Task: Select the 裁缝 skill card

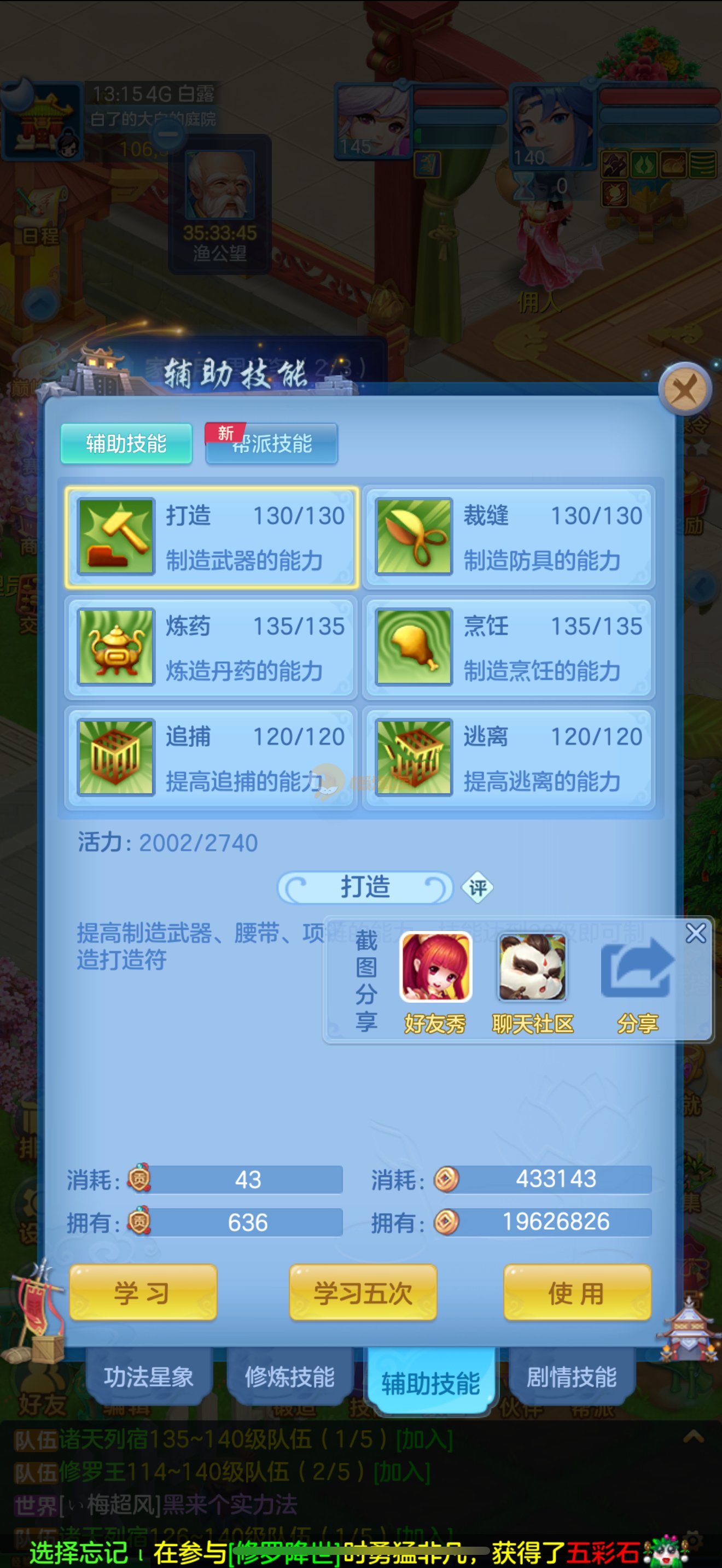Action: click(509, 537)
